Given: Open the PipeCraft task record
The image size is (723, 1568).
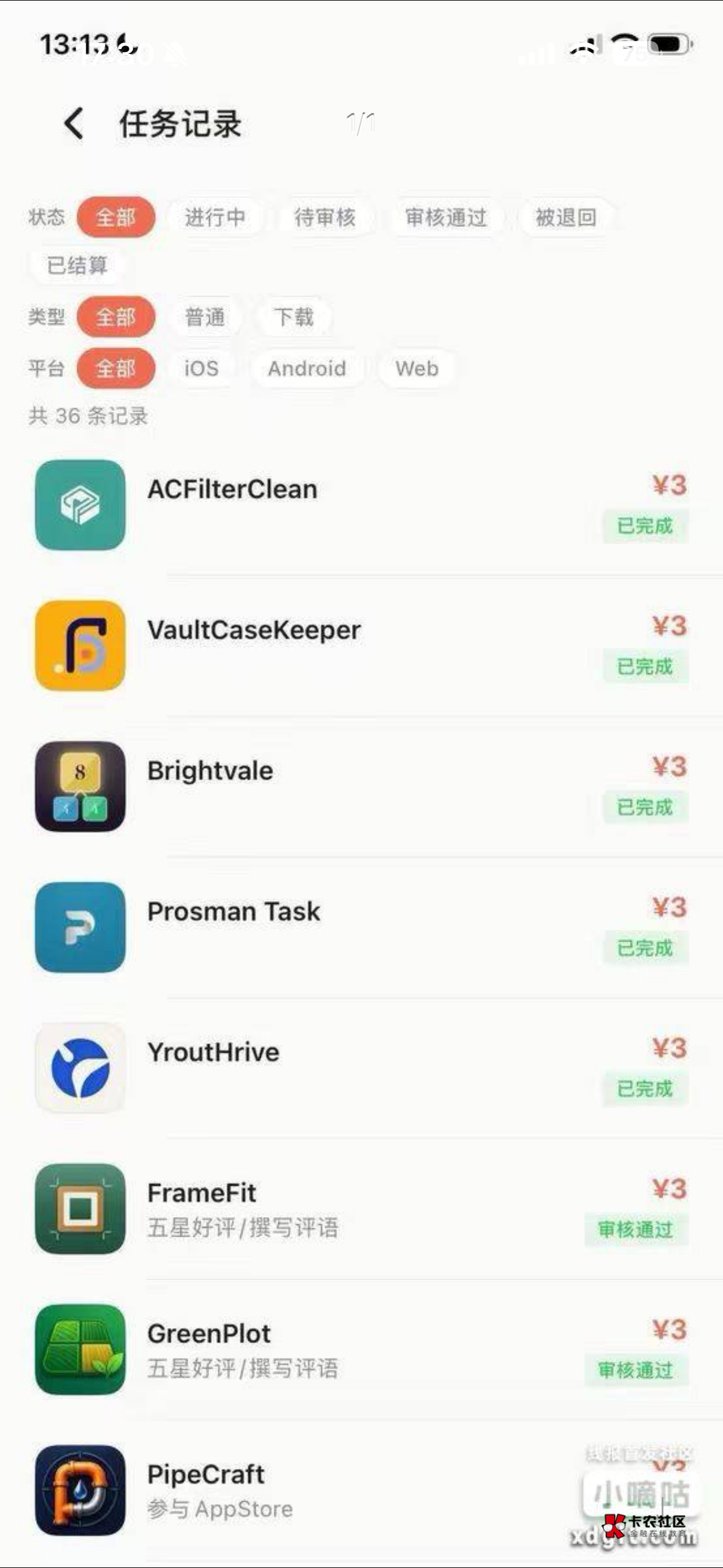Looking at the screenshot, I should pos(361,1490).
